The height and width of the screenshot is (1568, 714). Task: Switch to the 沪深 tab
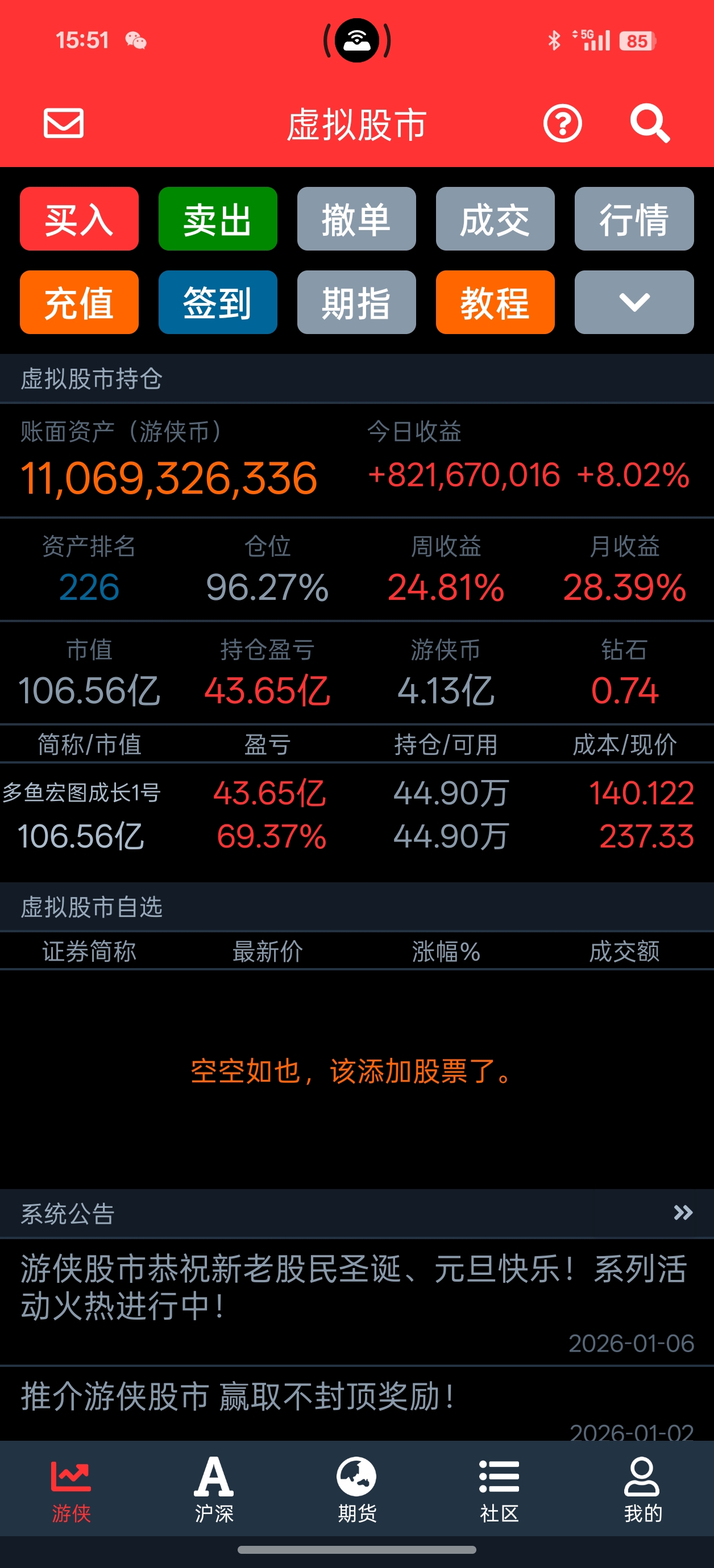point(214,1489)
